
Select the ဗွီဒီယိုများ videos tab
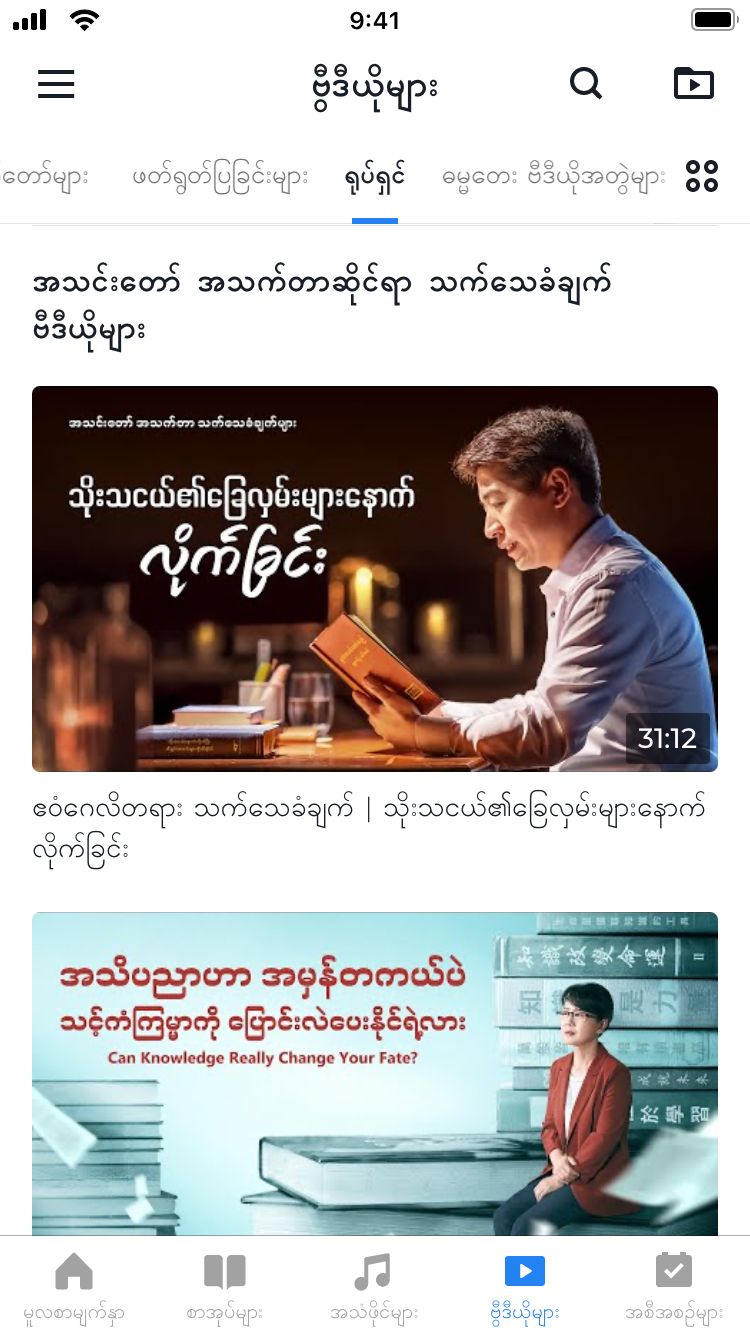[524, 1286]
